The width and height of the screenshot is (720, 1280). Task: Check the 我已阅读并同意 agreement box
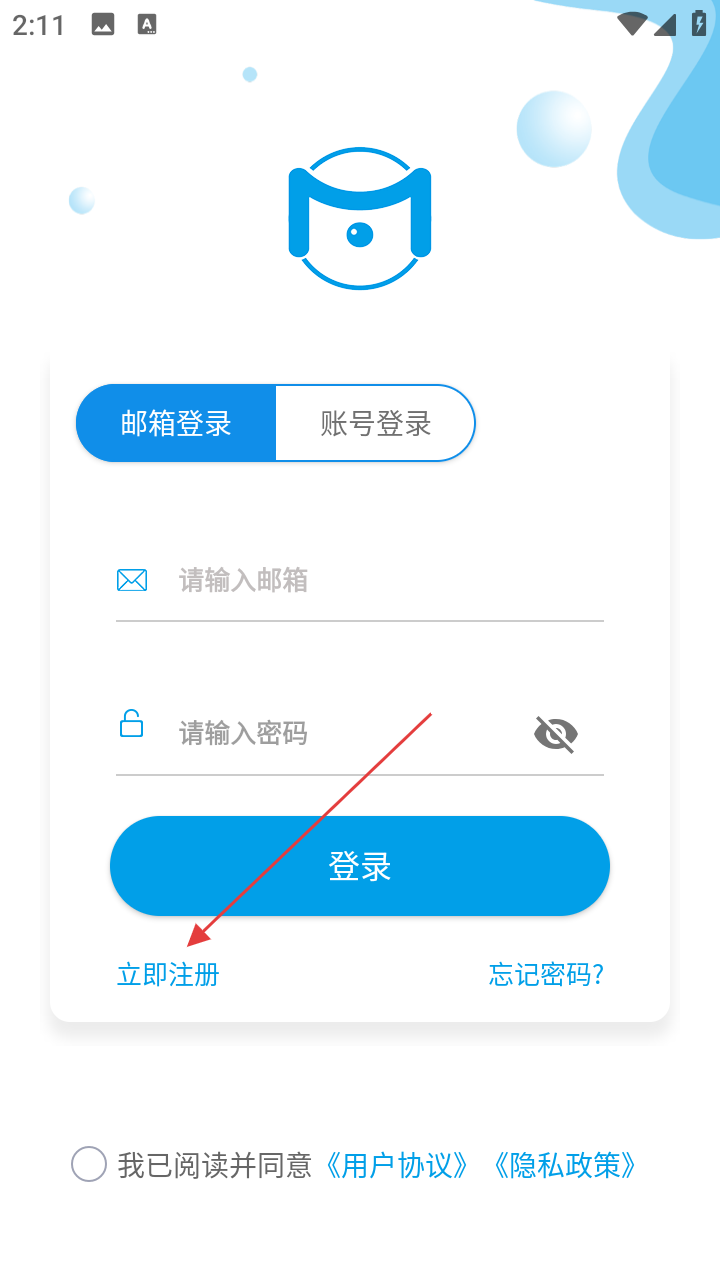(x=89, y=1164)
